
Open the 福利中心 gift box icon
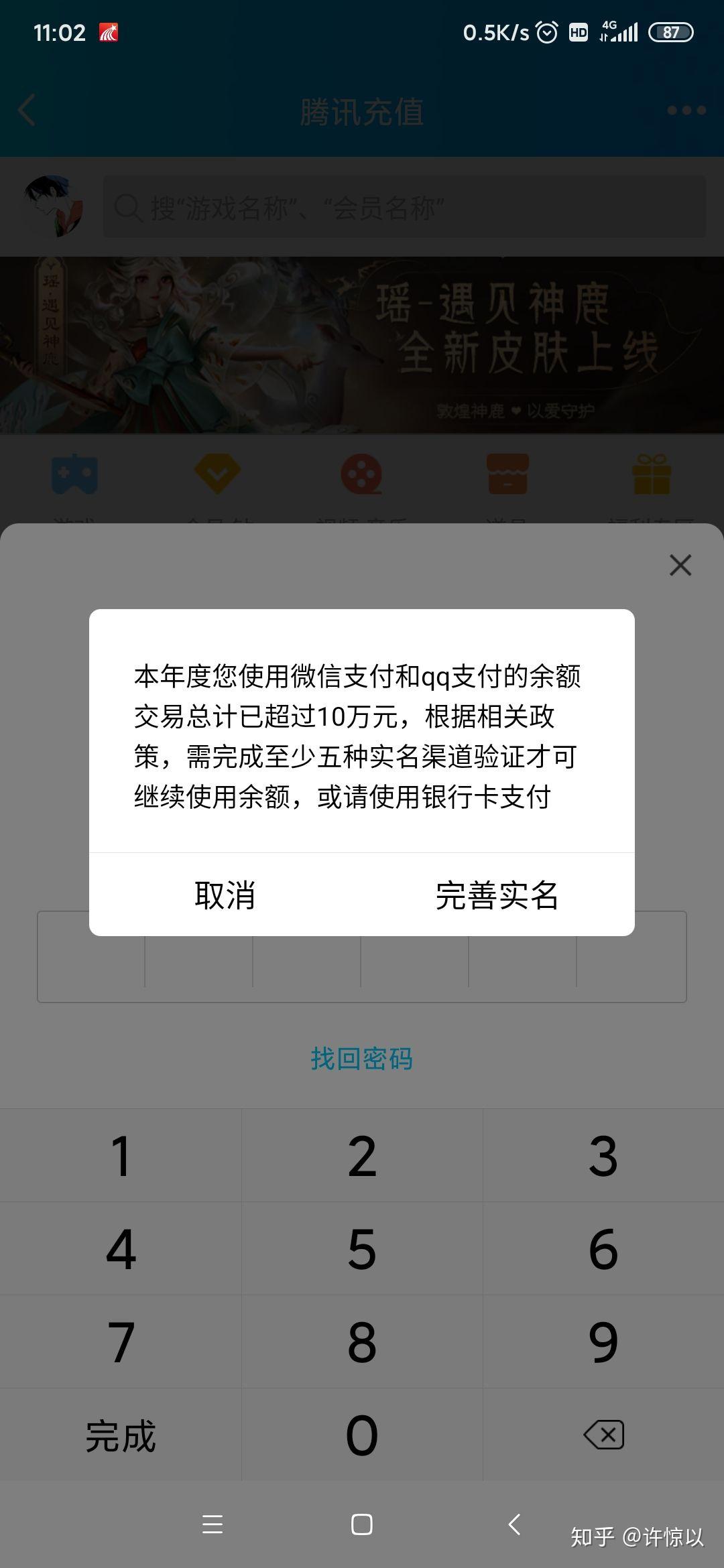(649, 476)
